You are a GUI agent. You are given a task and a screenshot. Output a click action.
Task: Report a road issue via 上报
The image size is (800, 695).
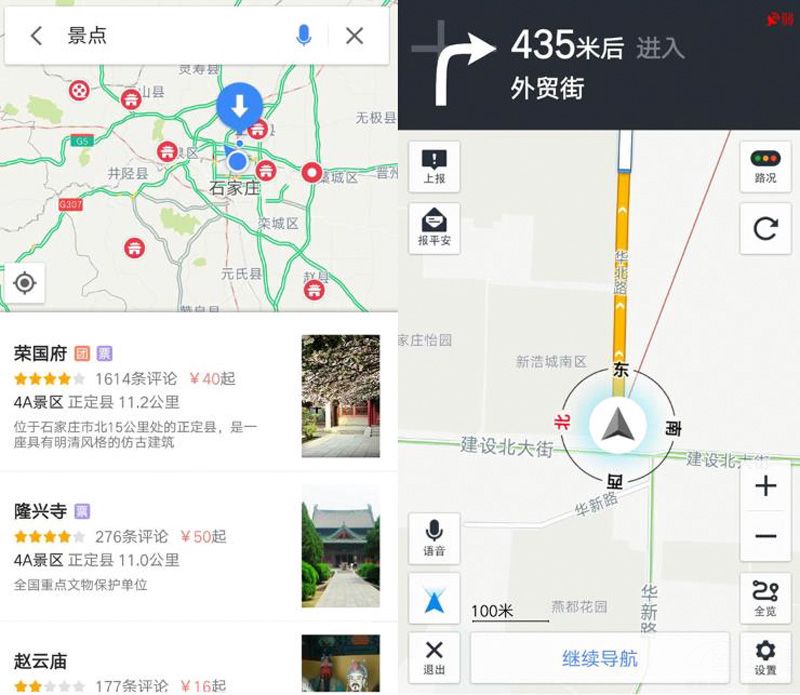click(x=435, y=167)
